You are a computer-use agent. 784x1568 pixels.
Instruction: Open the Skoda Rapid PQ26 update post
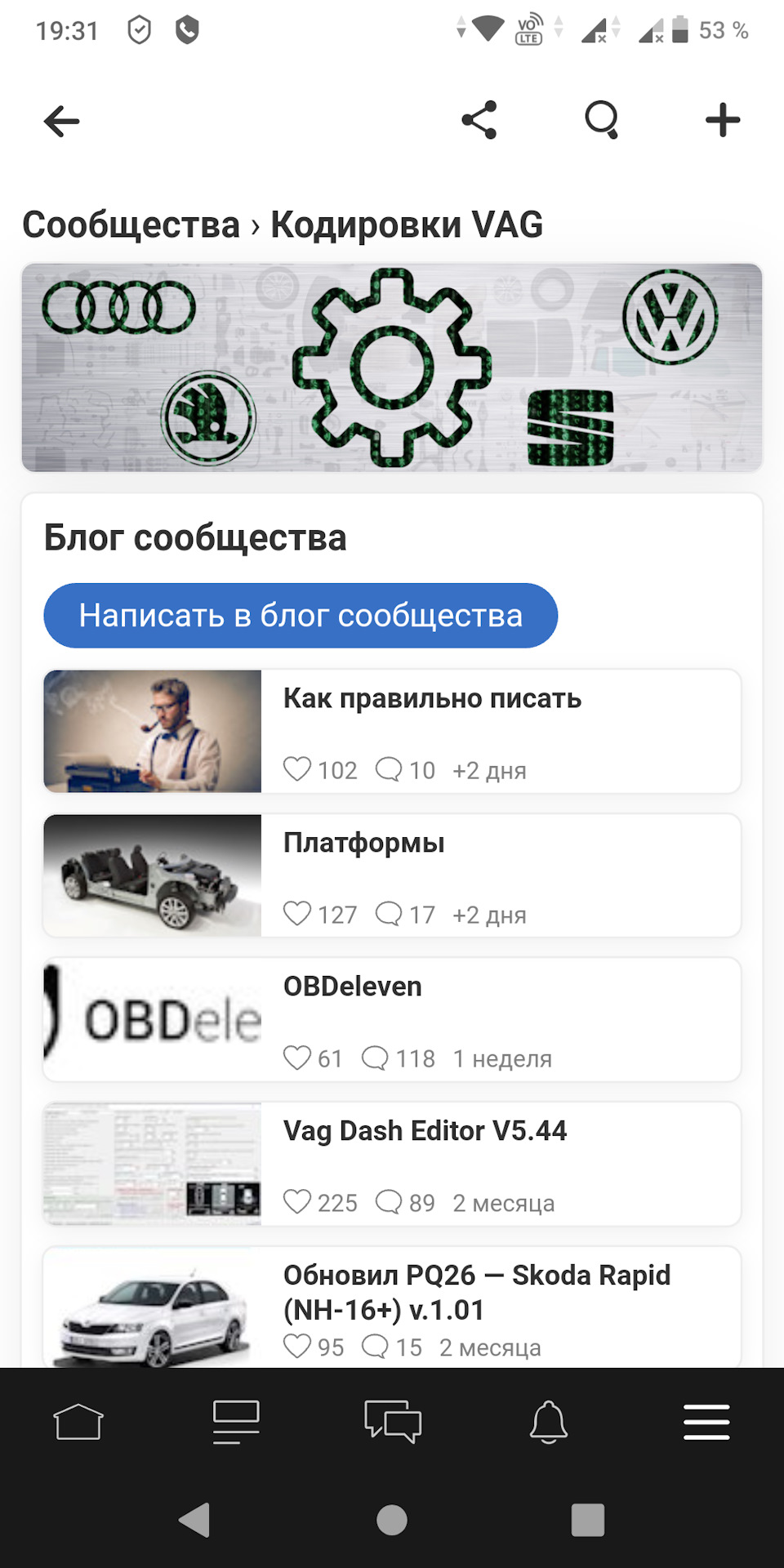477,1292
